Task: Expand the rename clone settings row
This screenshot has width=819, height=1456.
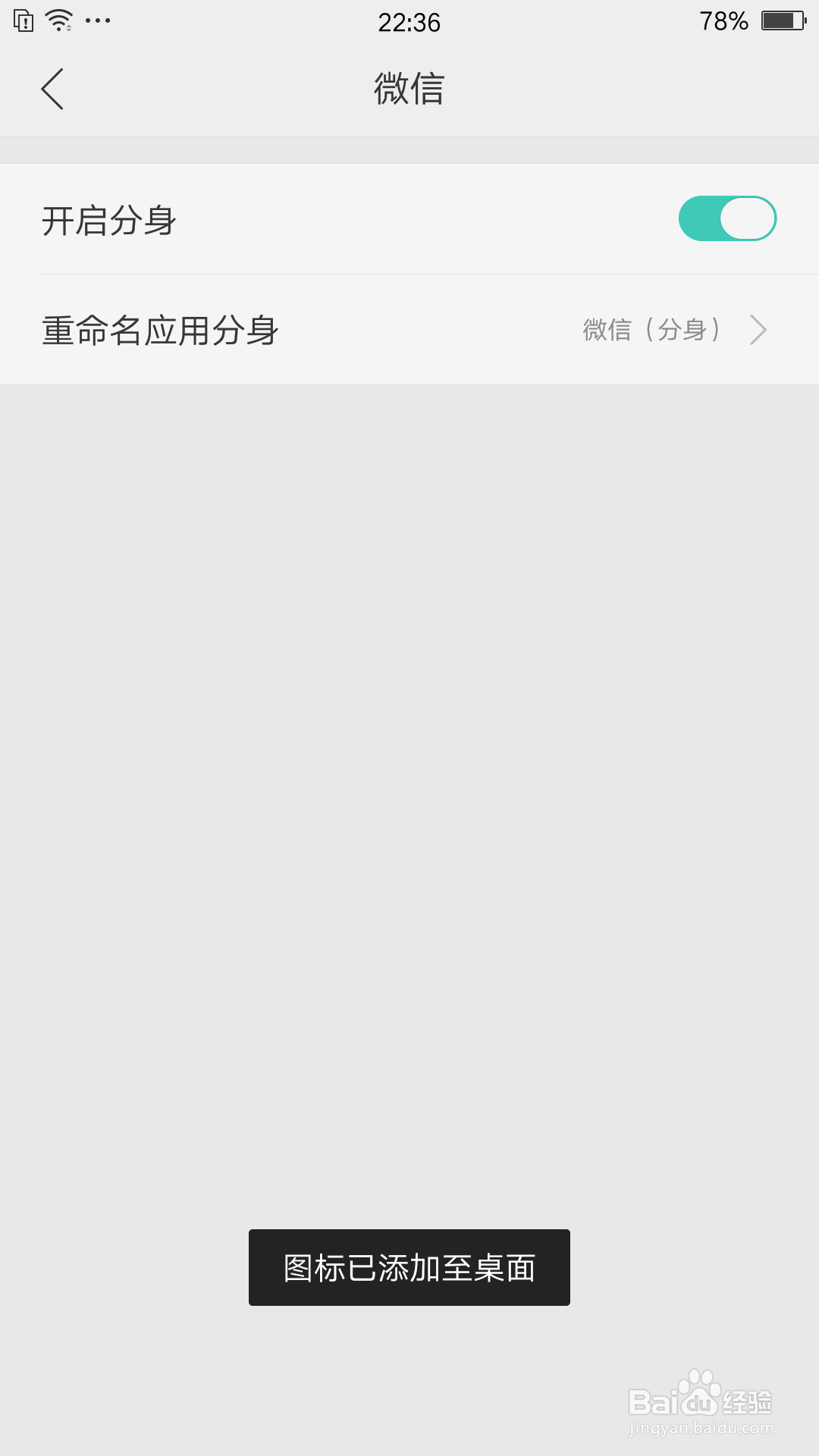Action: [x=409, y=330]
